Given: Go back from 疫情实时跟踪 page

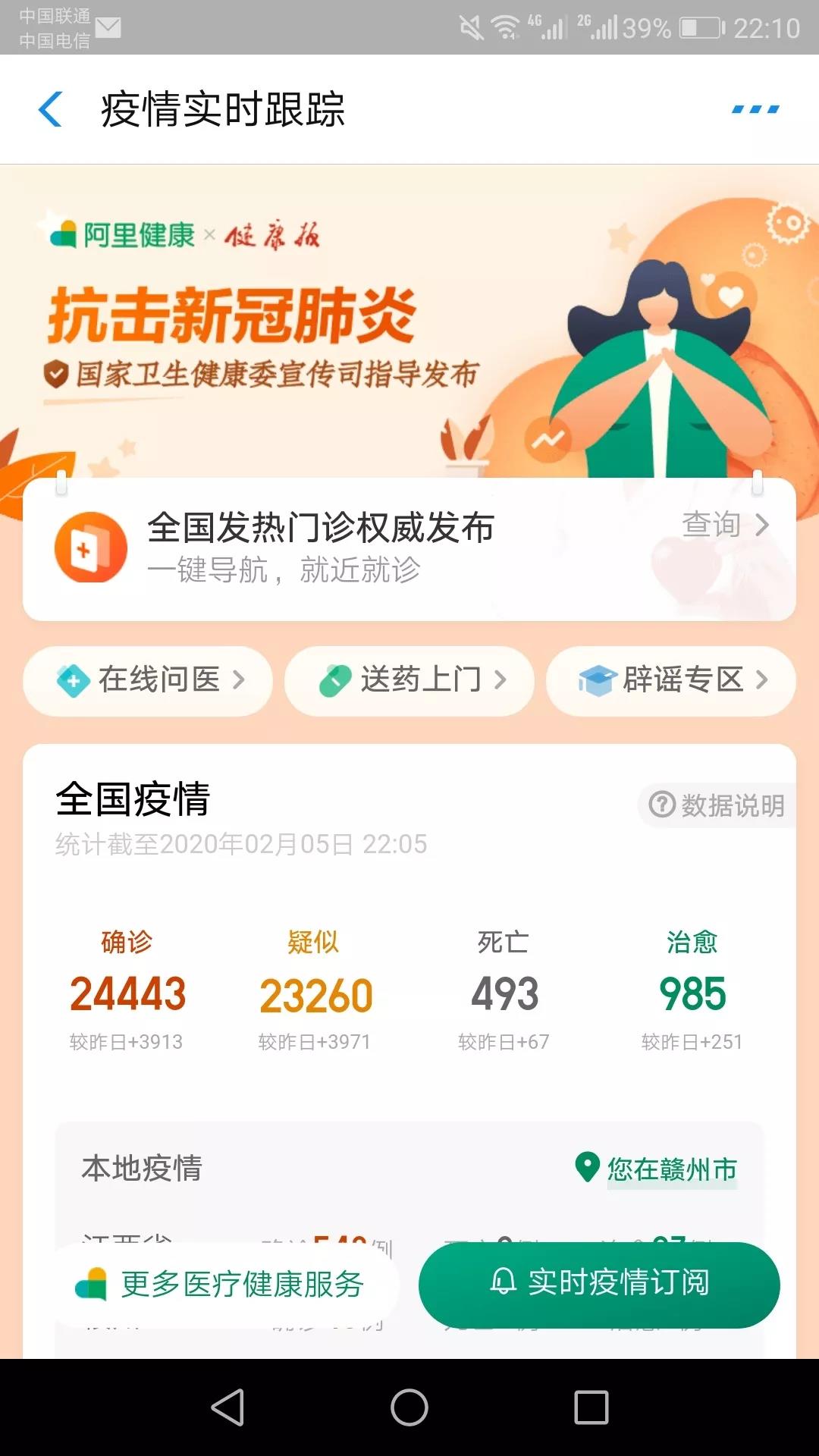Looking at the screenshot, I should tap(50, 109).
